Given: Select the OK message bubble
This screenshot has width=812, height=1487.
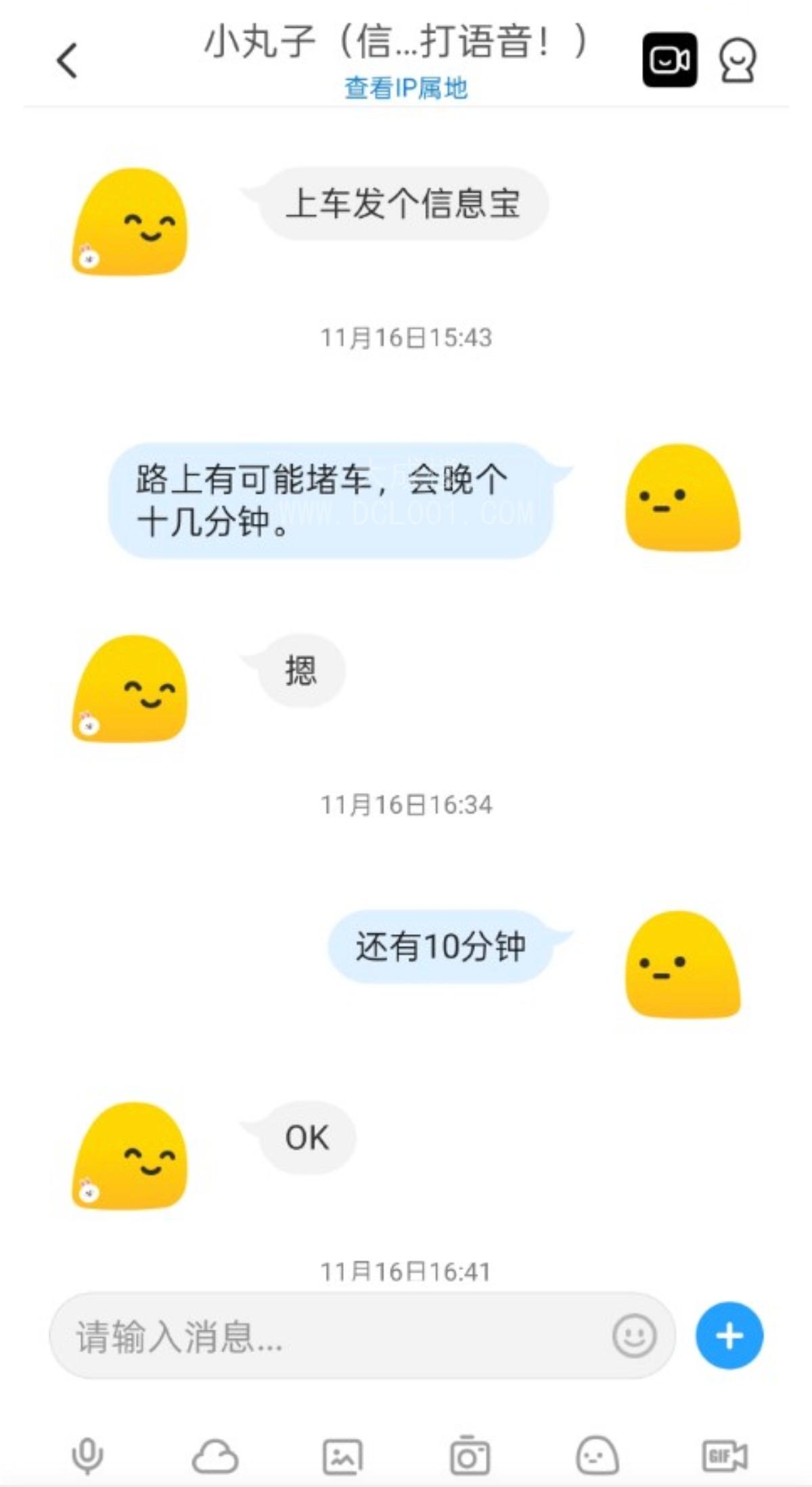Looking at the screenshot, I should tap(304, 1136).
